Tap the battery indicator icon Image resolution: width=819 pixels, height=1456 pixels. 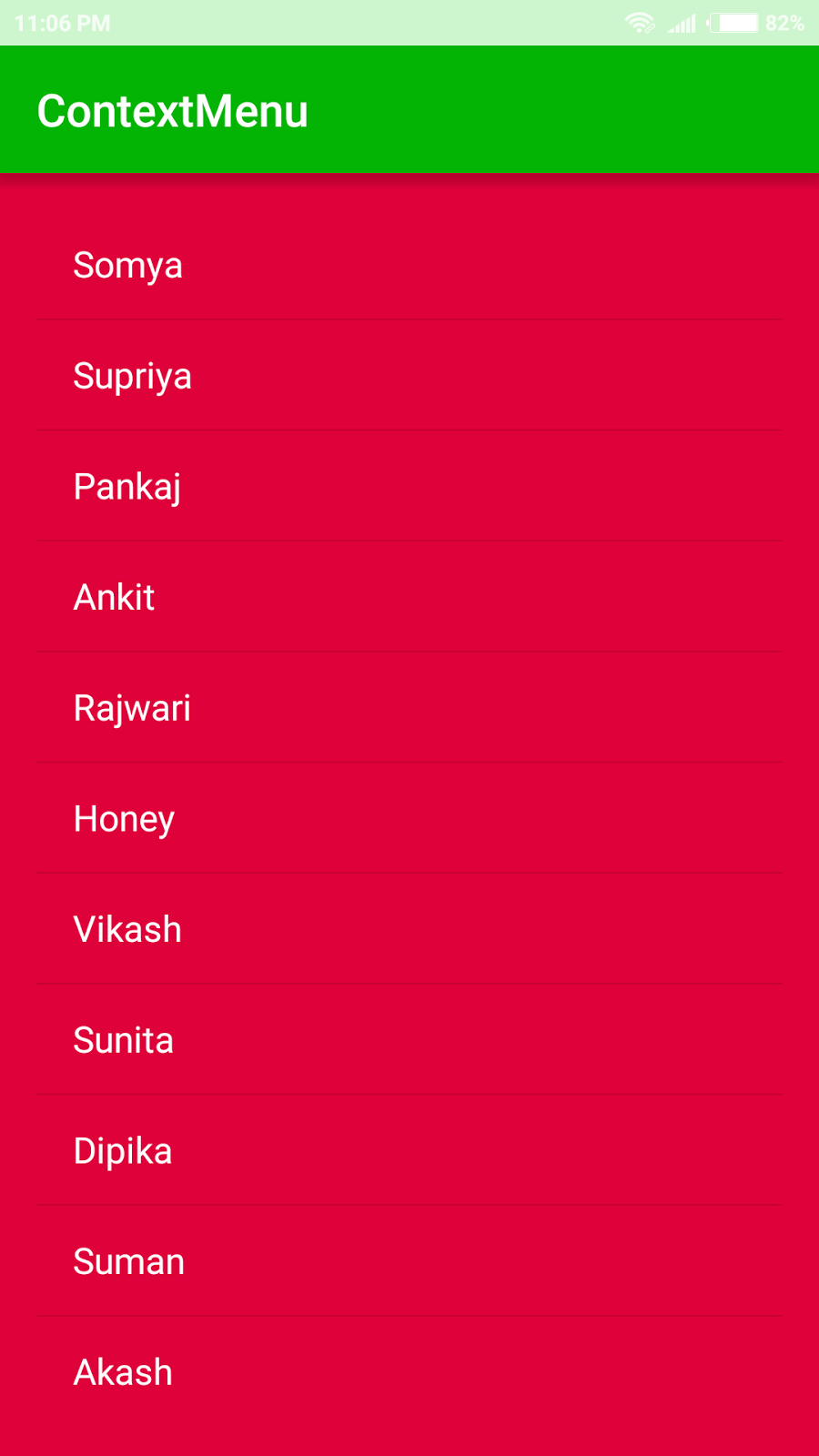pos(733,24)
